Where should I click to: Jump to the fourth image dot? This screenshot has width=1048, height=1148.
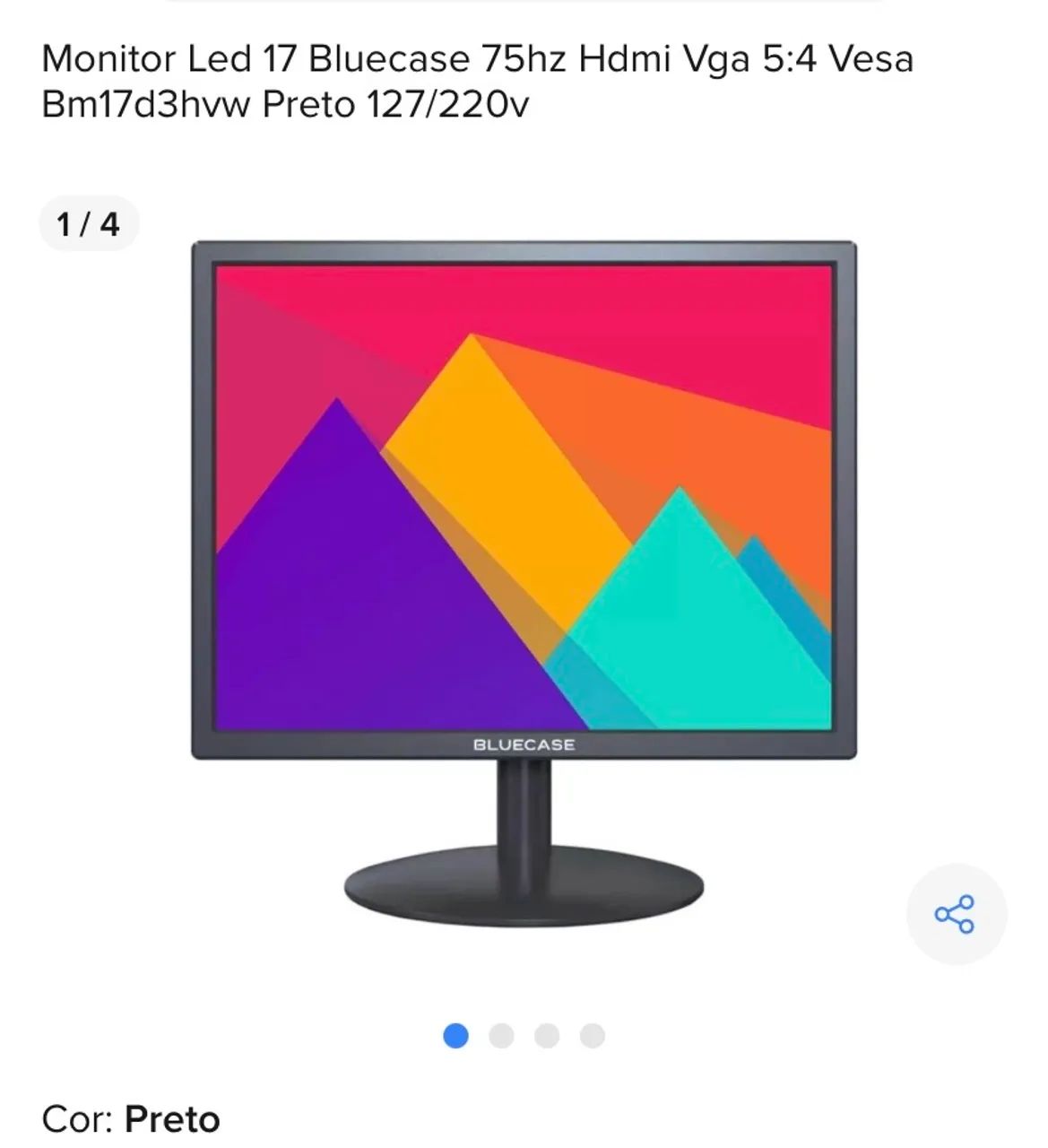pyautogui.click(x=592, y=1036)
